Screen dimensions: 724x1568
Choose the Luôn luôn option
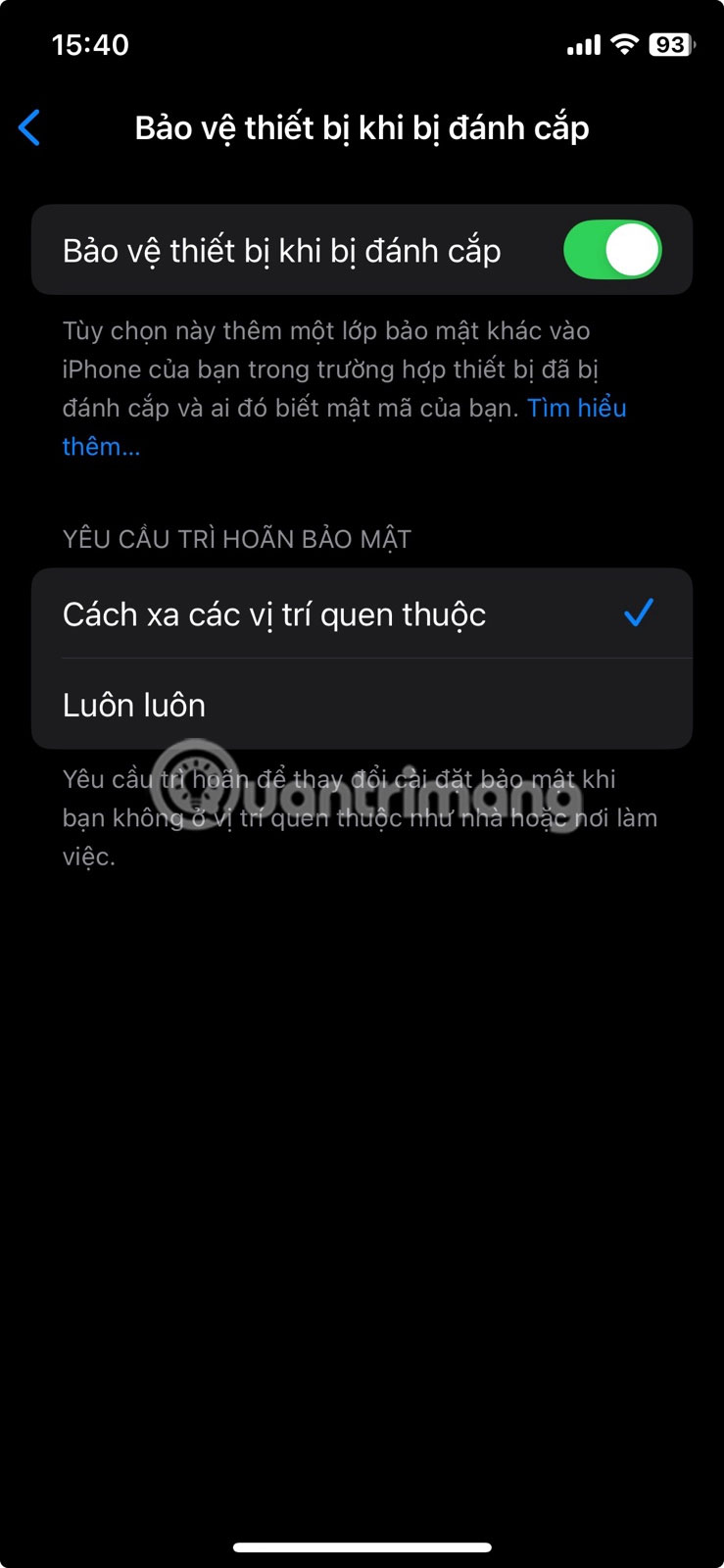(x=361, y=705)
